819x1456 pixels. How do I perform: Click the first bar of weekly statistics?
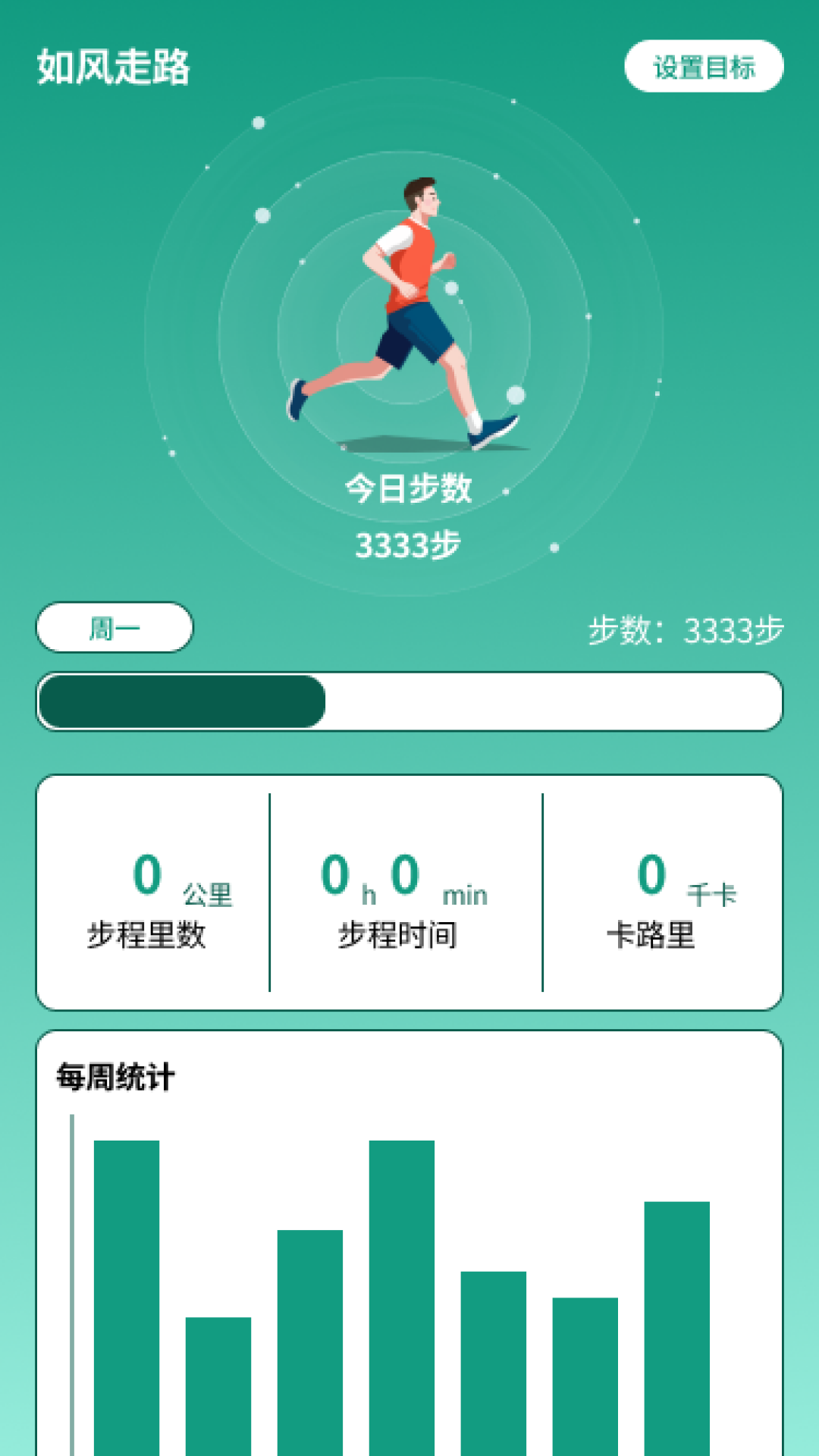[125, 1289]
